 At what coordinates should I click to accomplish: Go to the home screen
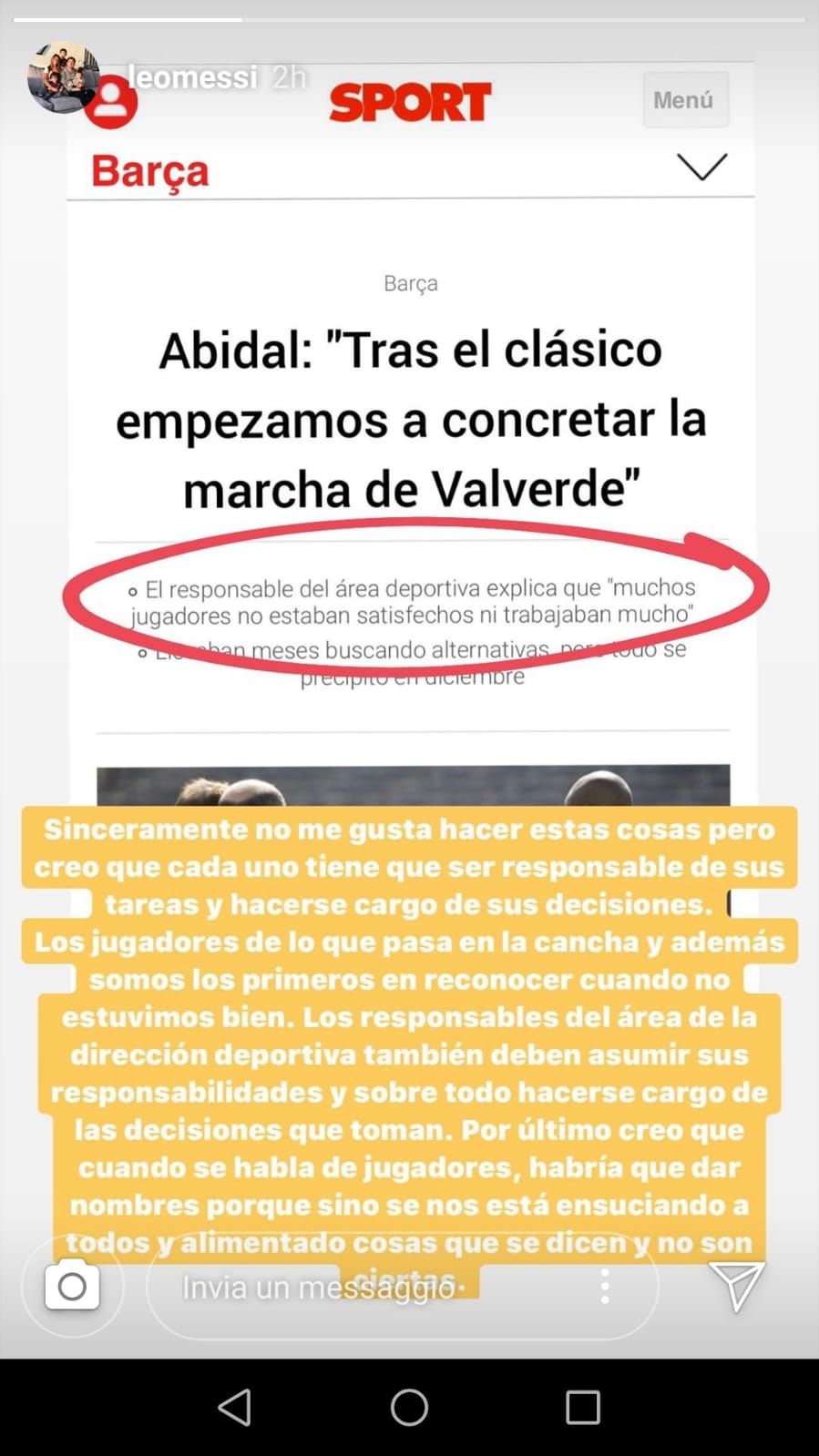409,1408
